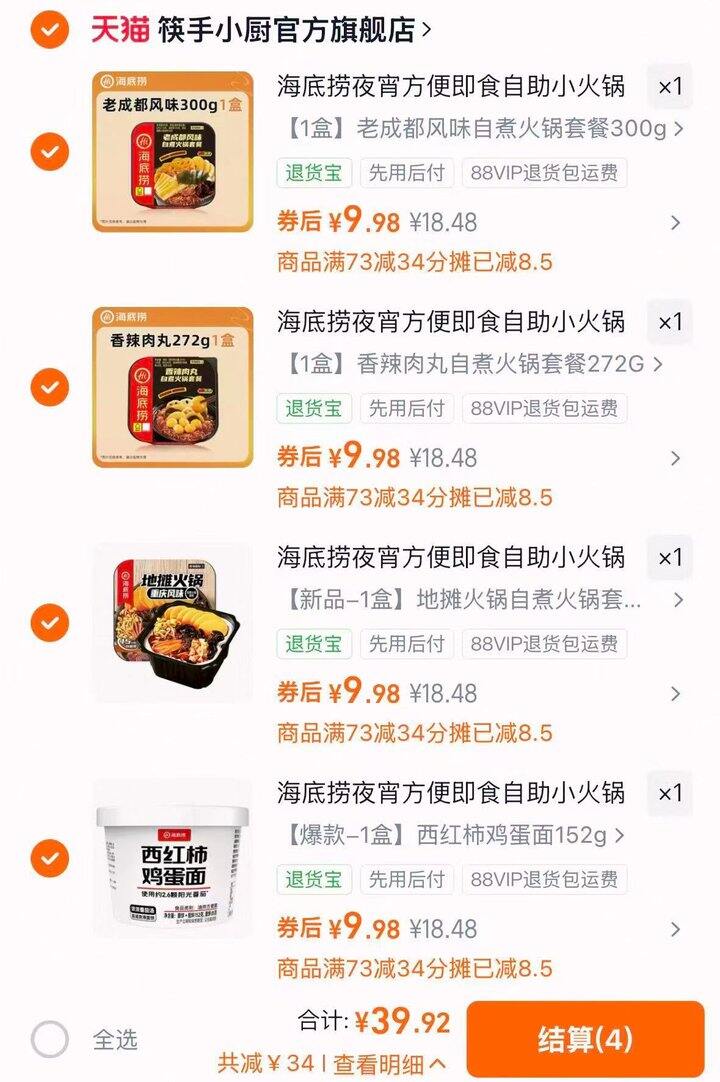The width and height of the screenshot is (720, 1082).
Task: Expand price details arrow for 香辣肉丸 item
Action: click(x=675, y=458)
